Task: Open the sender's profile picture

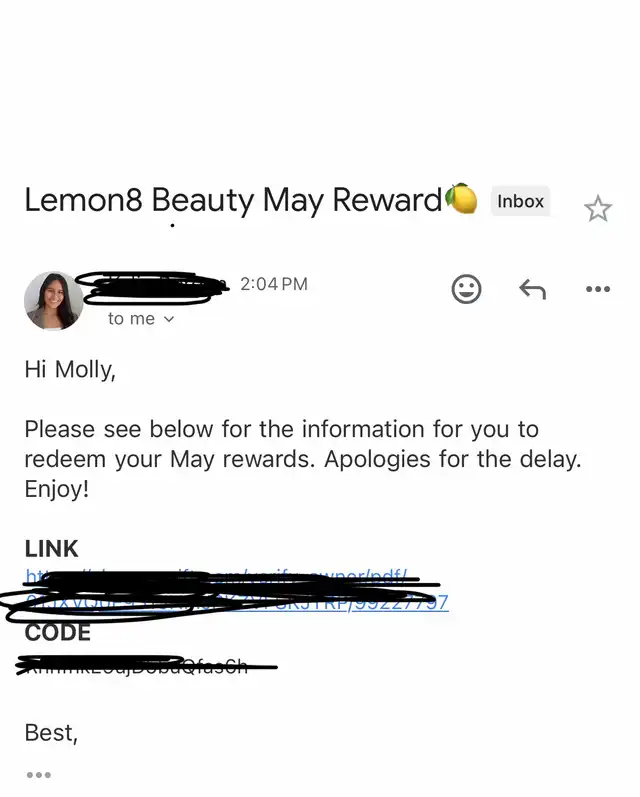Action: pos(53,300)
